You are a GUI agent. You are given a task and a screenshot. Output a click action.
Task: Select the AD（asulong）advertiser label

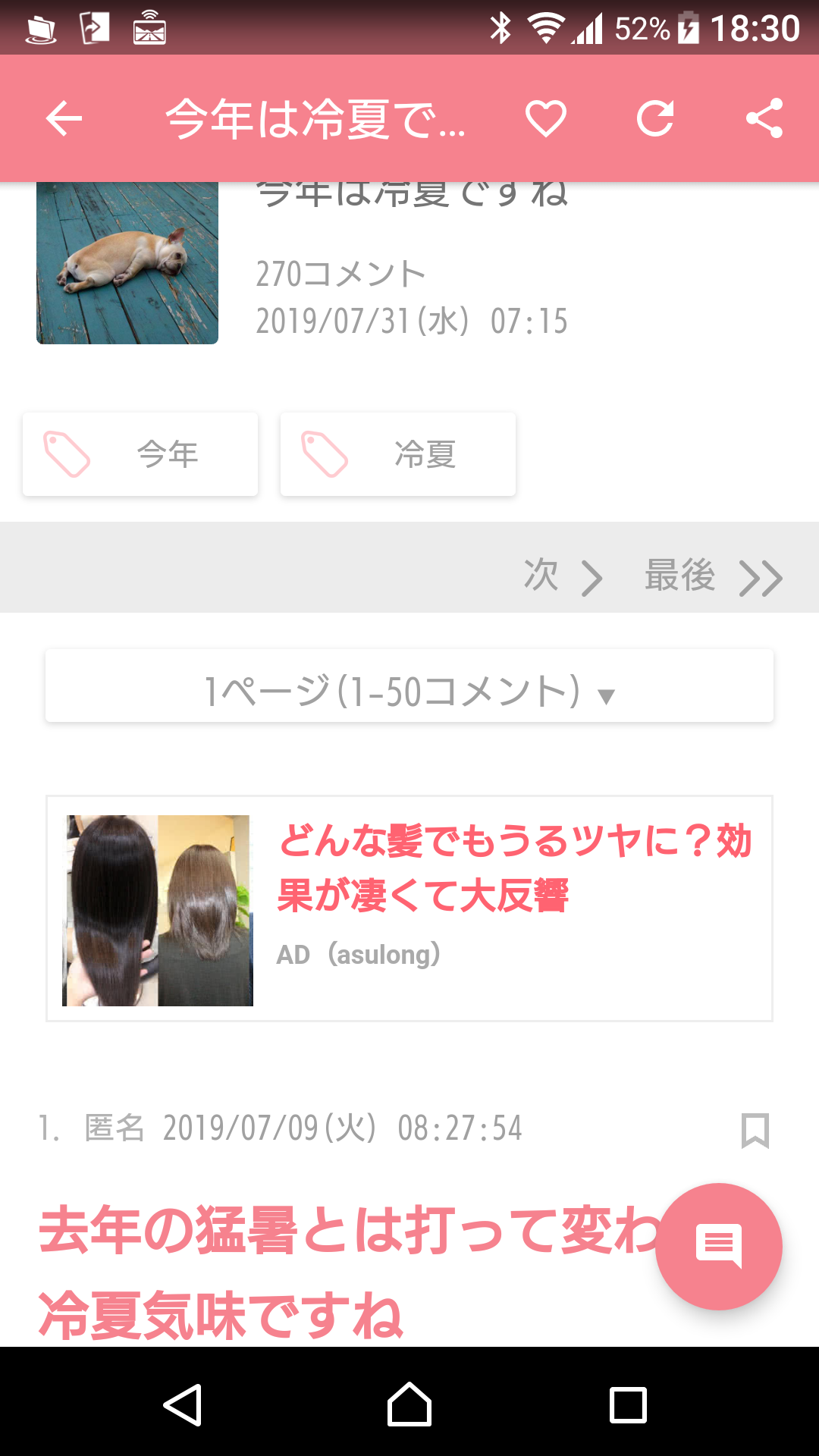[x=359, y=954]
